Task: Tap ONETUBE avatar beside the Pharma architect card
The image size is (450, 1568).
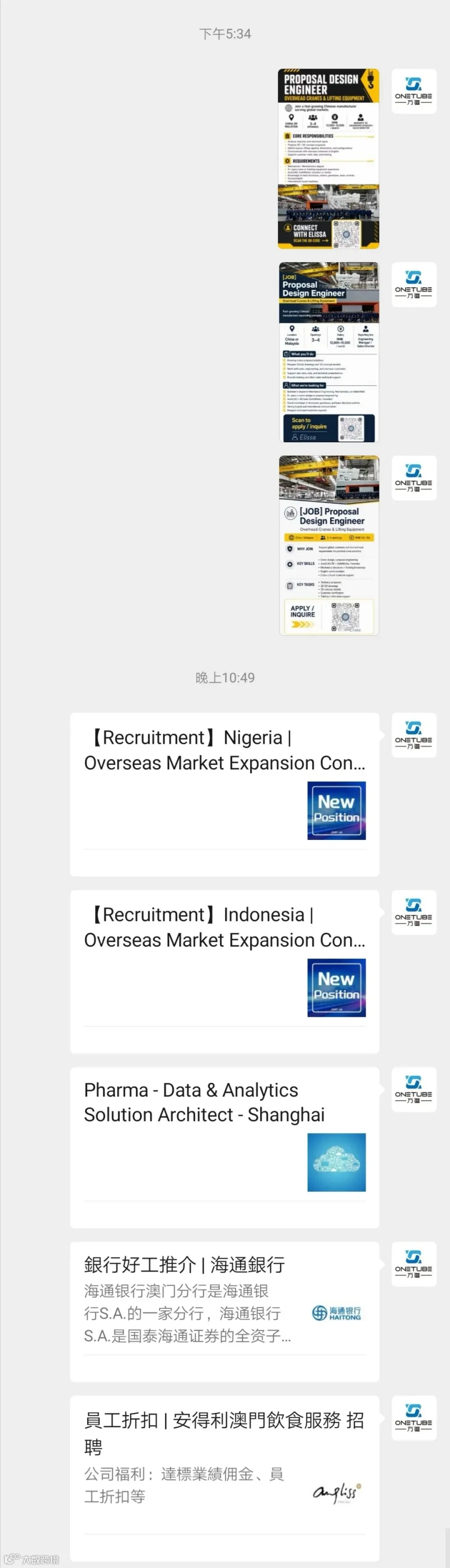Action: (x=413, y=1089)
